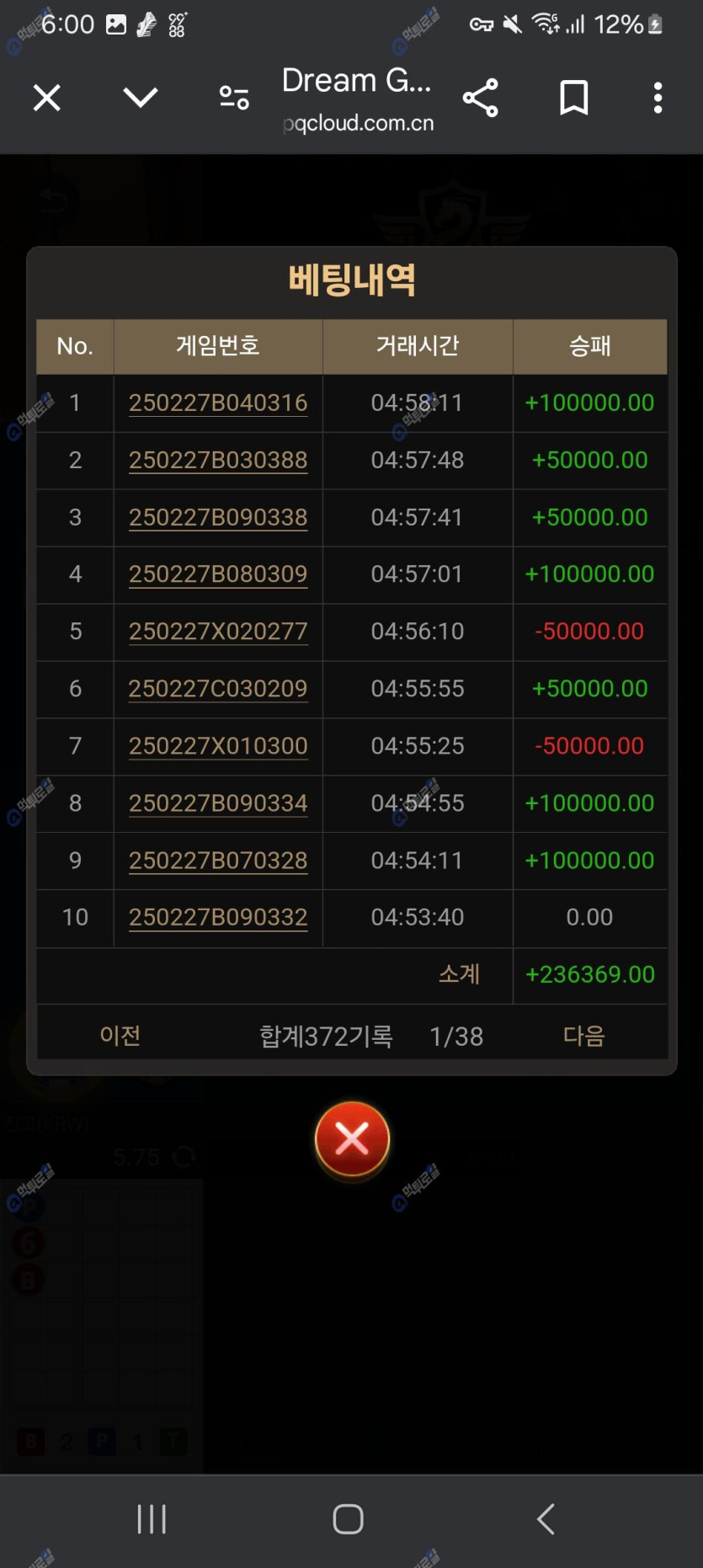The image size is (703, 1568).
Task: Open game number 250227B040316
Action: pyautogui.click(x=218, y=403)
